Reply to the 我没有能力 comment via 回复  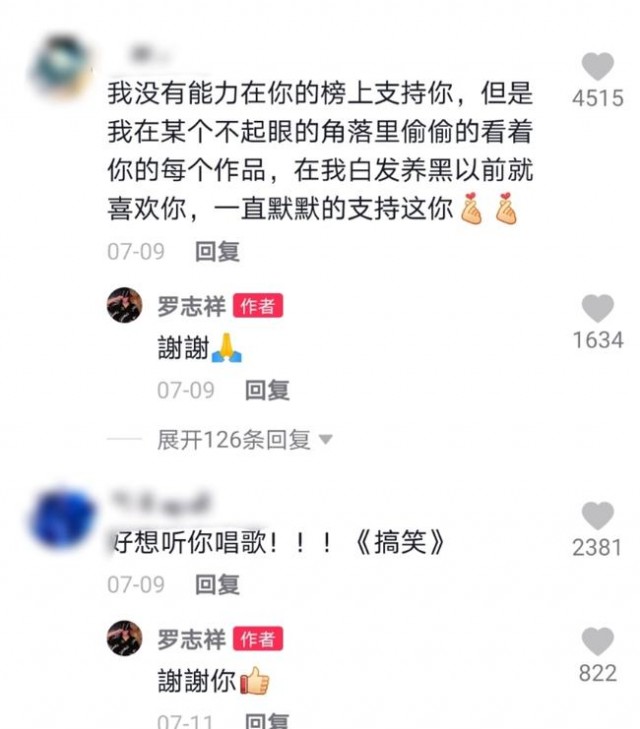[x=217, y=251]
